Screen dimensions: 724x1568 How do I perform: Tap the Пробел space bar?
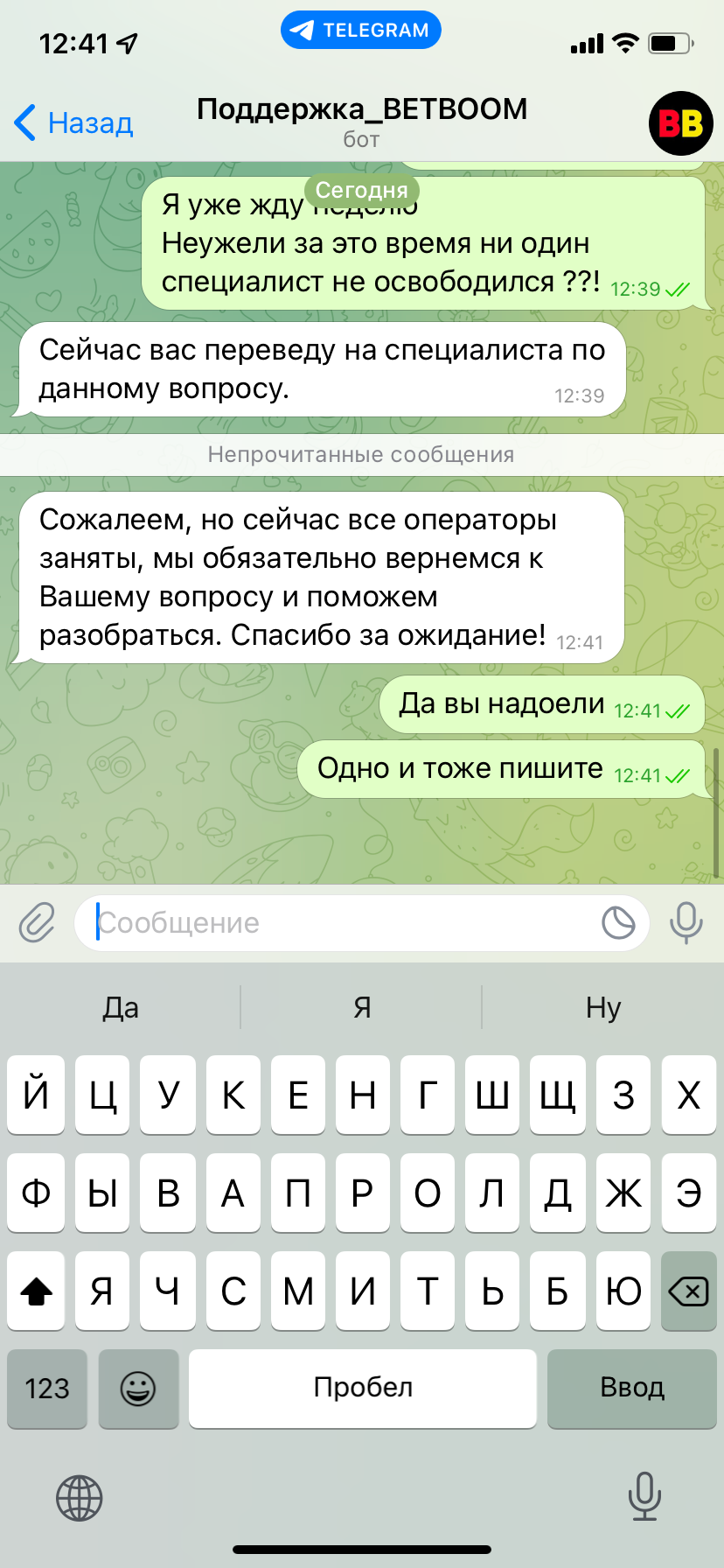[362, 1388]
